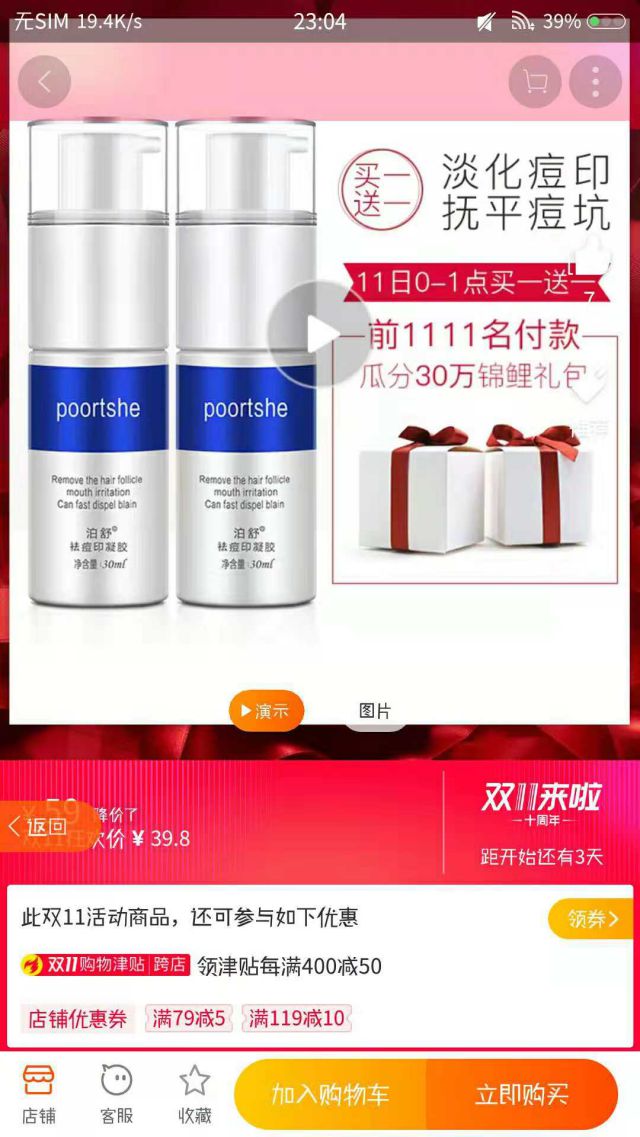Tap 立即购买 to buy now
Image resolution: width=640 pixels, height=1137 pixels.
[x=521, y=1094]
